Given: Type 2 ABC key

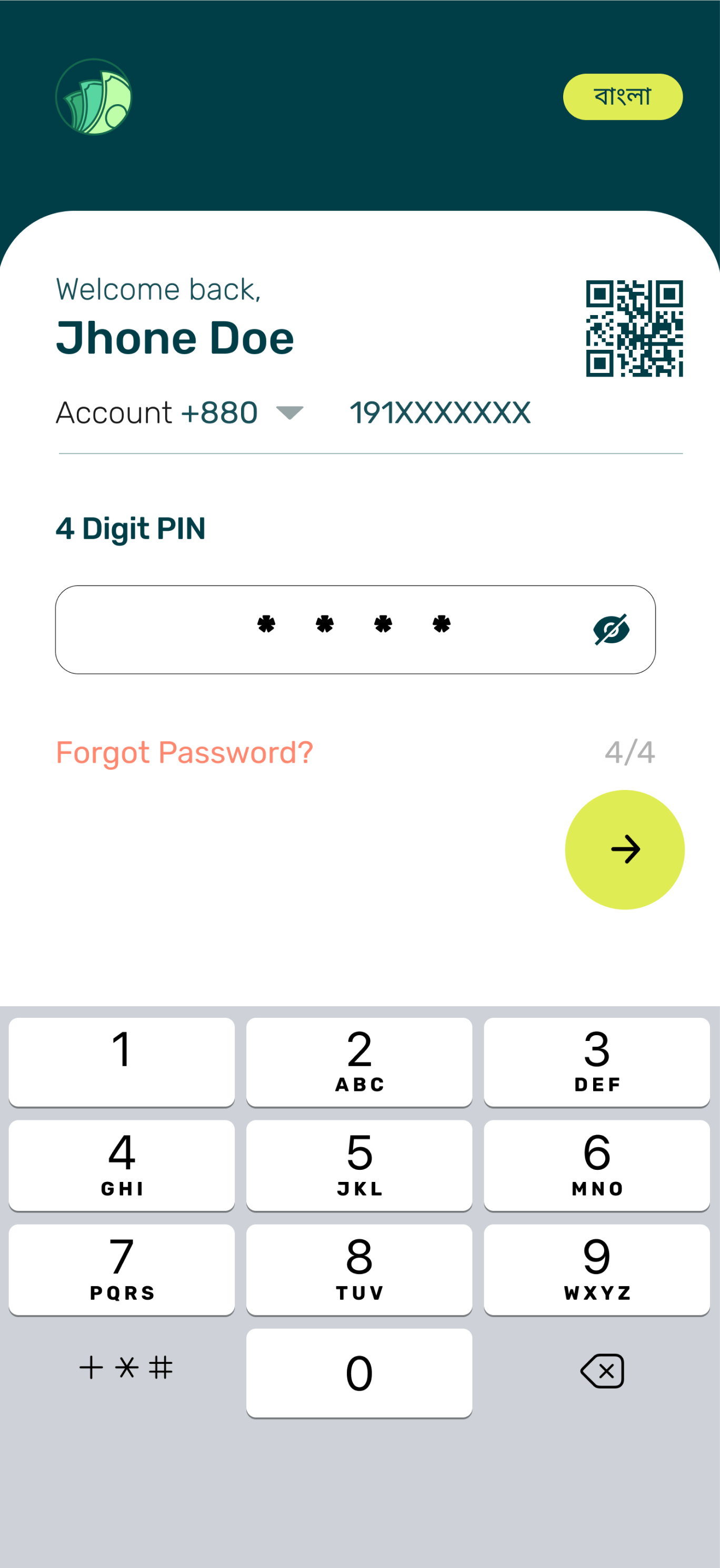Looking at the screenshot, I should [359, 1061].
